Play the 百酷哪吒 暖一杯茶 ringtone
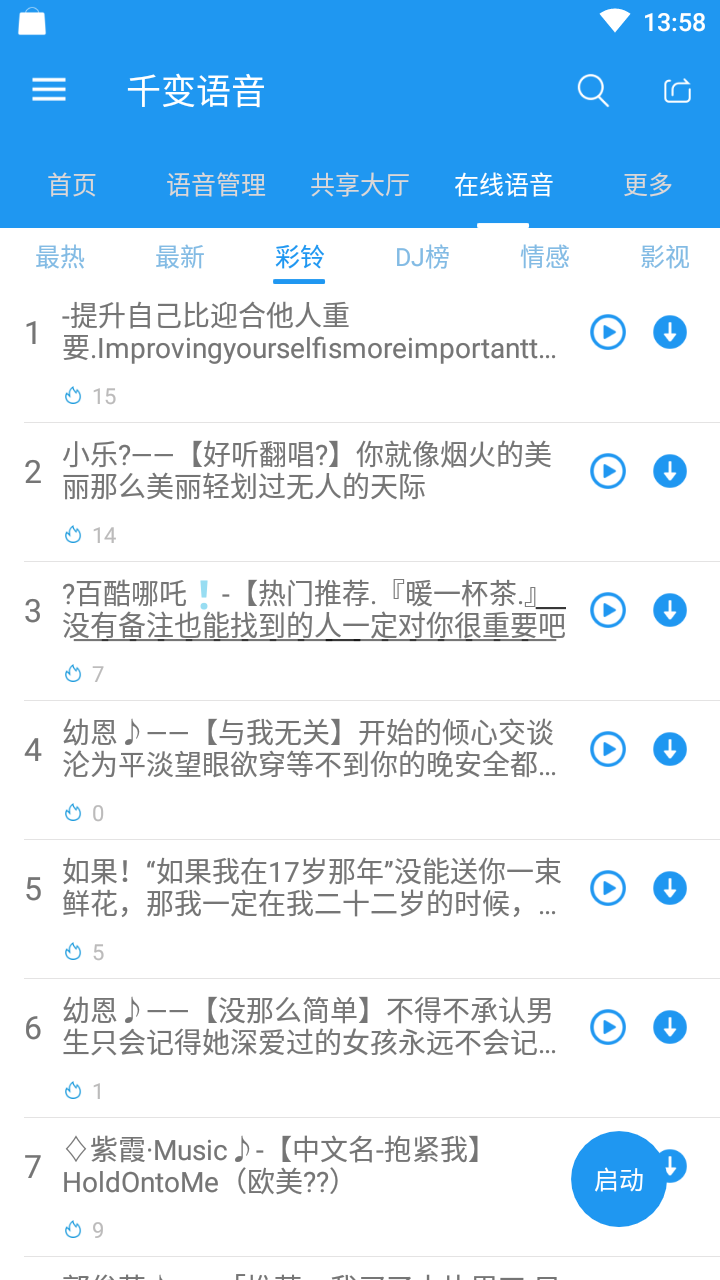Viewport: 720px width, 1280px height. 607,610
